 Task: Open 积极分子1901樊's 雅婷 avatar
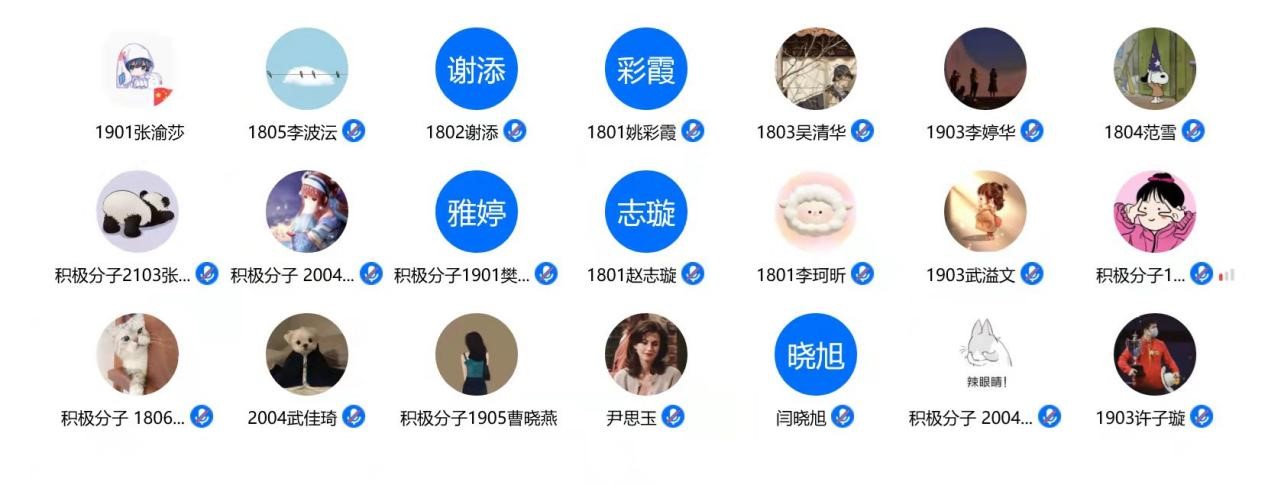tap(476, 212)
